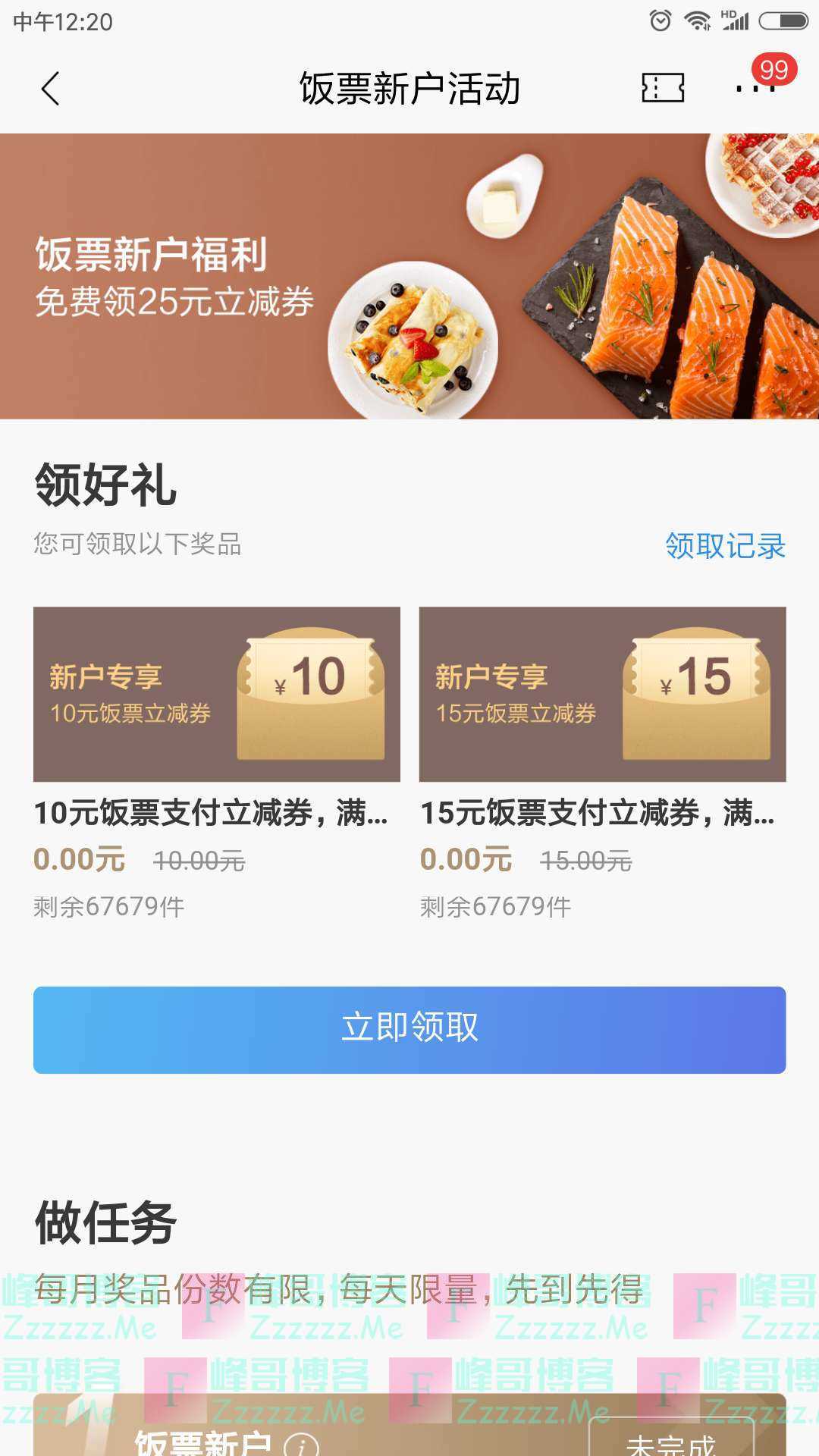Tap the three-dot more options icon

[x=754, y=89]
